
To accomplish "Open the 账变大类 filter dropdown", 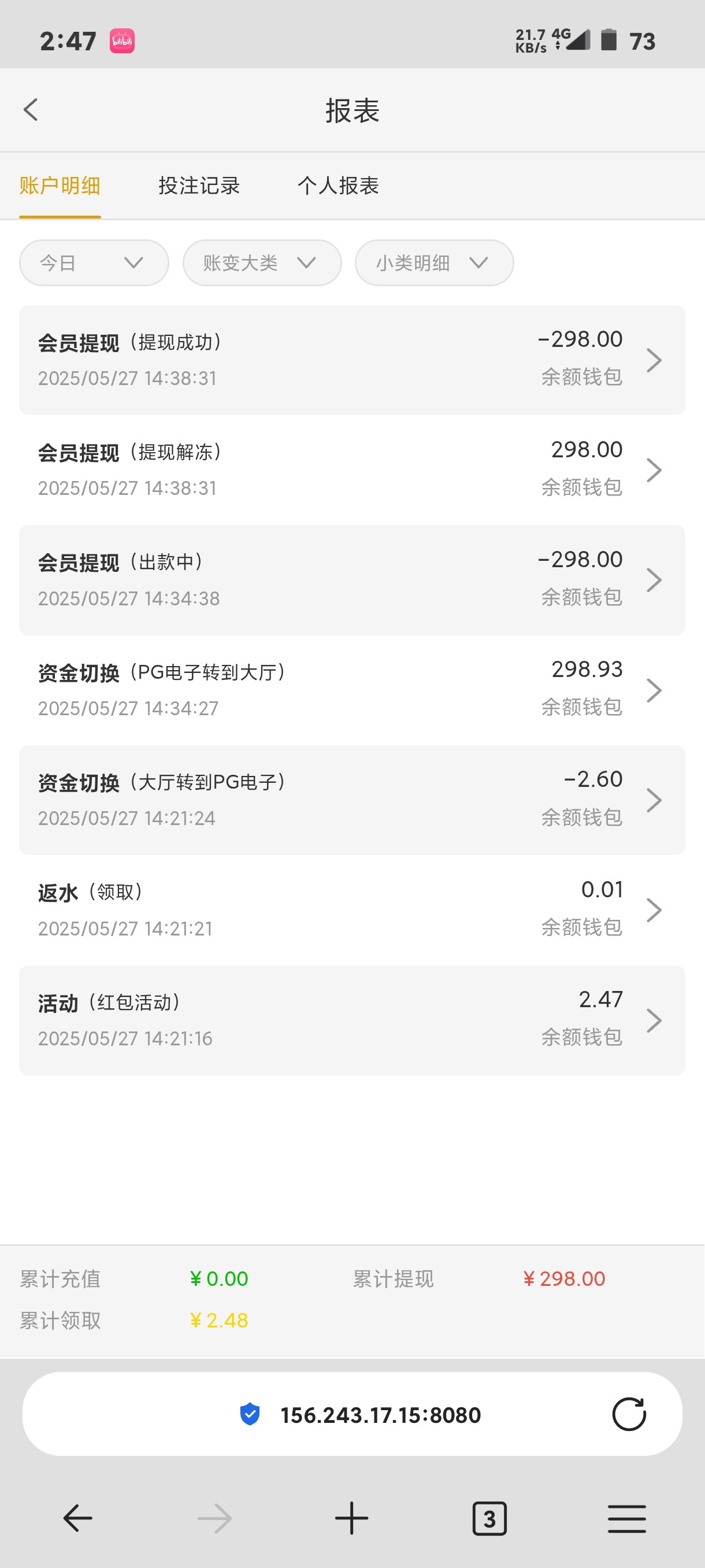I will [x=262, y=263].
